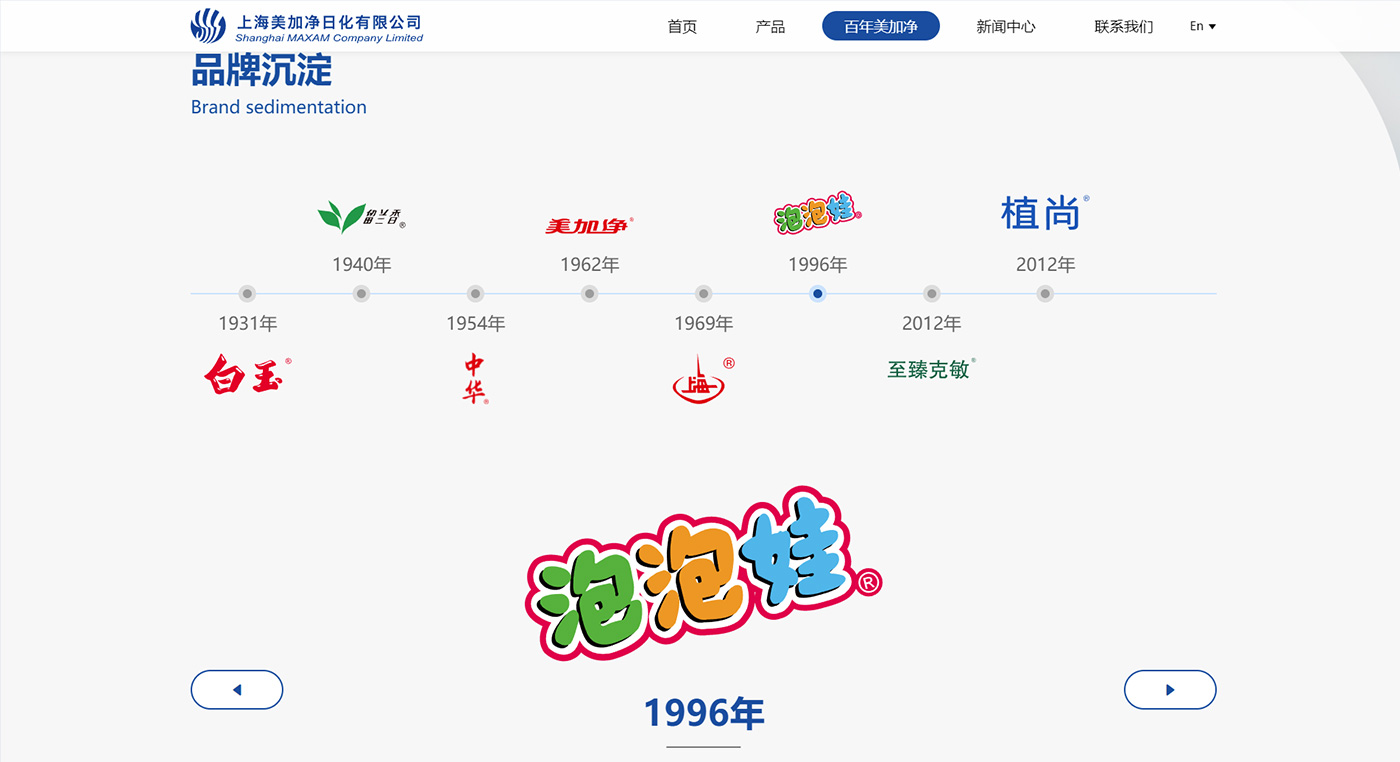The height and width of the screenshot is (762, 1400).
Task: Jump to the 1940年 timeline marker
Action: coord(362,294)
